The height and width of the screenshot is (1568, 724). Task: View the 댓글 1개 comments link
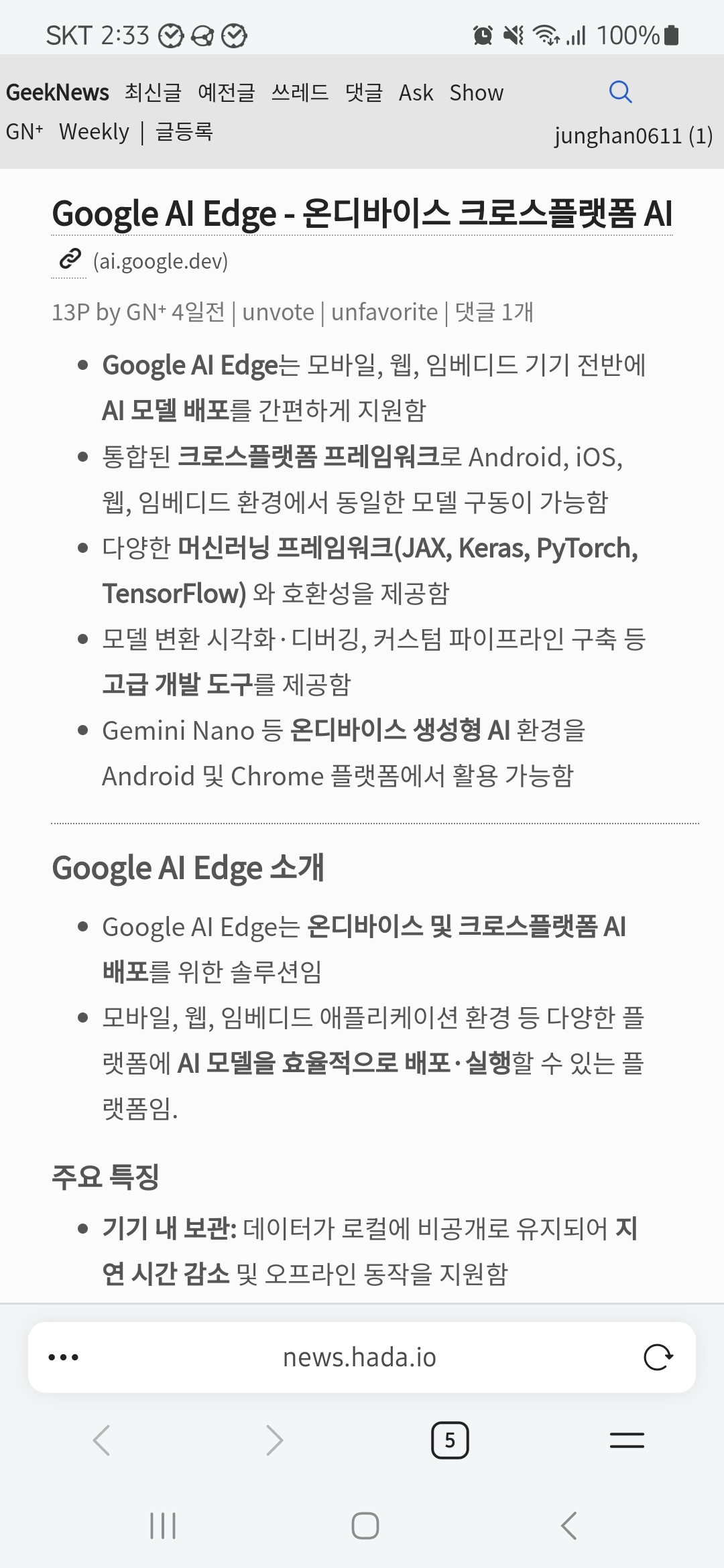coord(494,312)
